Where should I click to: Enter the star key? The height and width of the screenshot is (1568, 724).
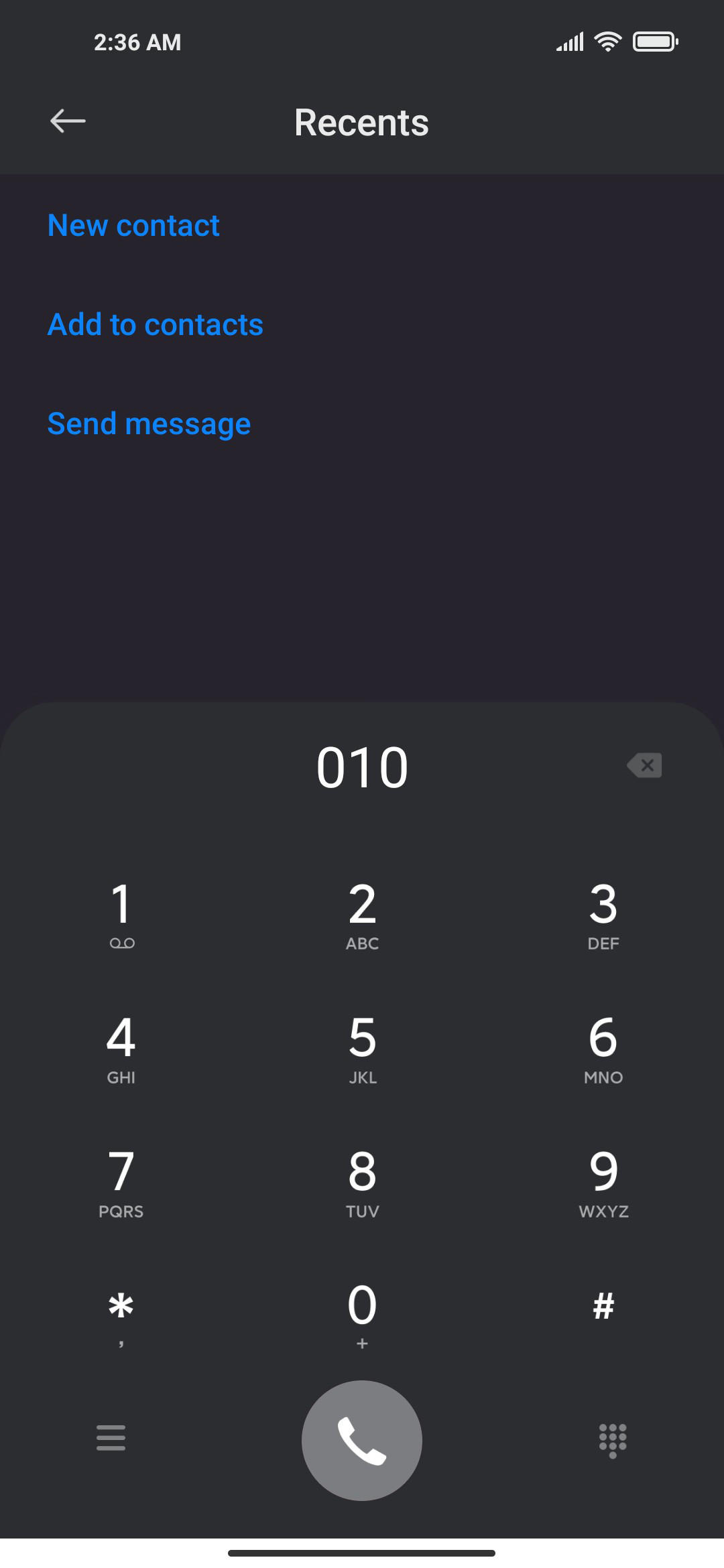(x=121, y=1313)
